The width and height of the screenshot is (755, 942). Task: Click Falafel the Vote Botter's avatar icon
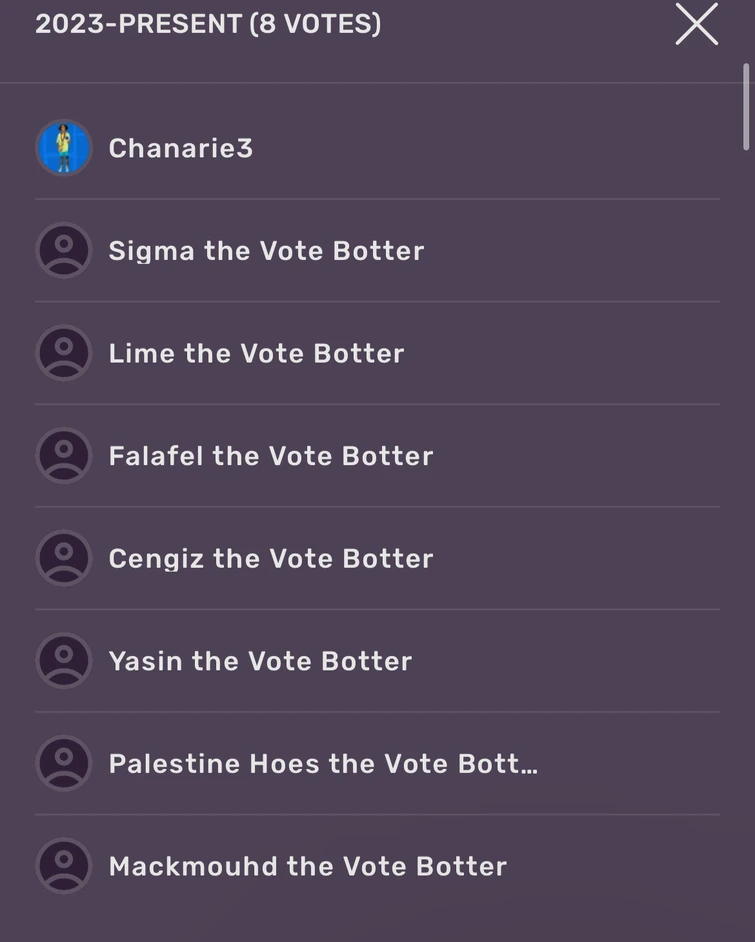pyautogui.click(x=63, y=455)
